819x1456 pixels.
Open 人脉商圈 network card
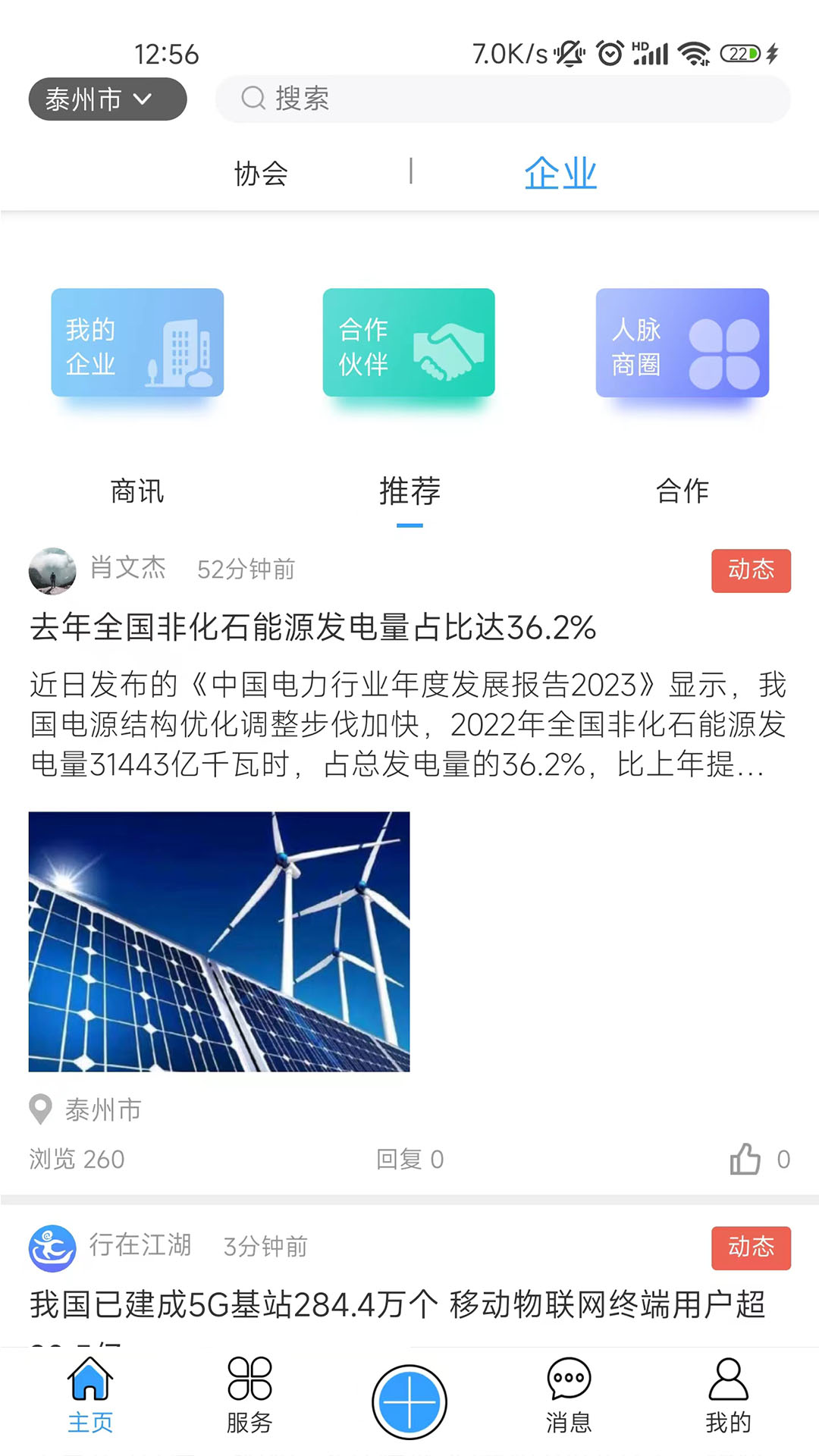(682, 343)
